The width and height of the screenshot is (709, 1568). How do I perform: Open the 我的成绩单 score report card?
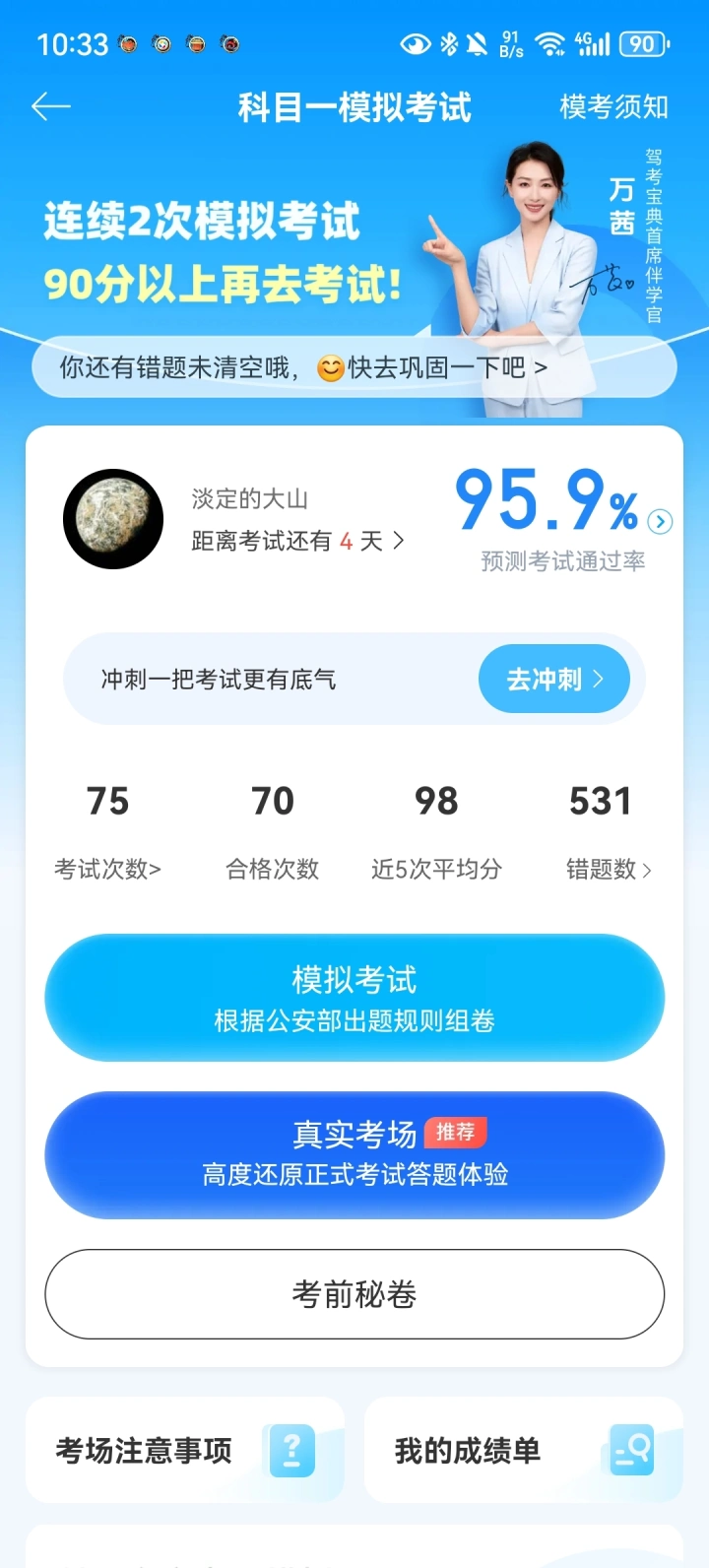[523, 1450]
